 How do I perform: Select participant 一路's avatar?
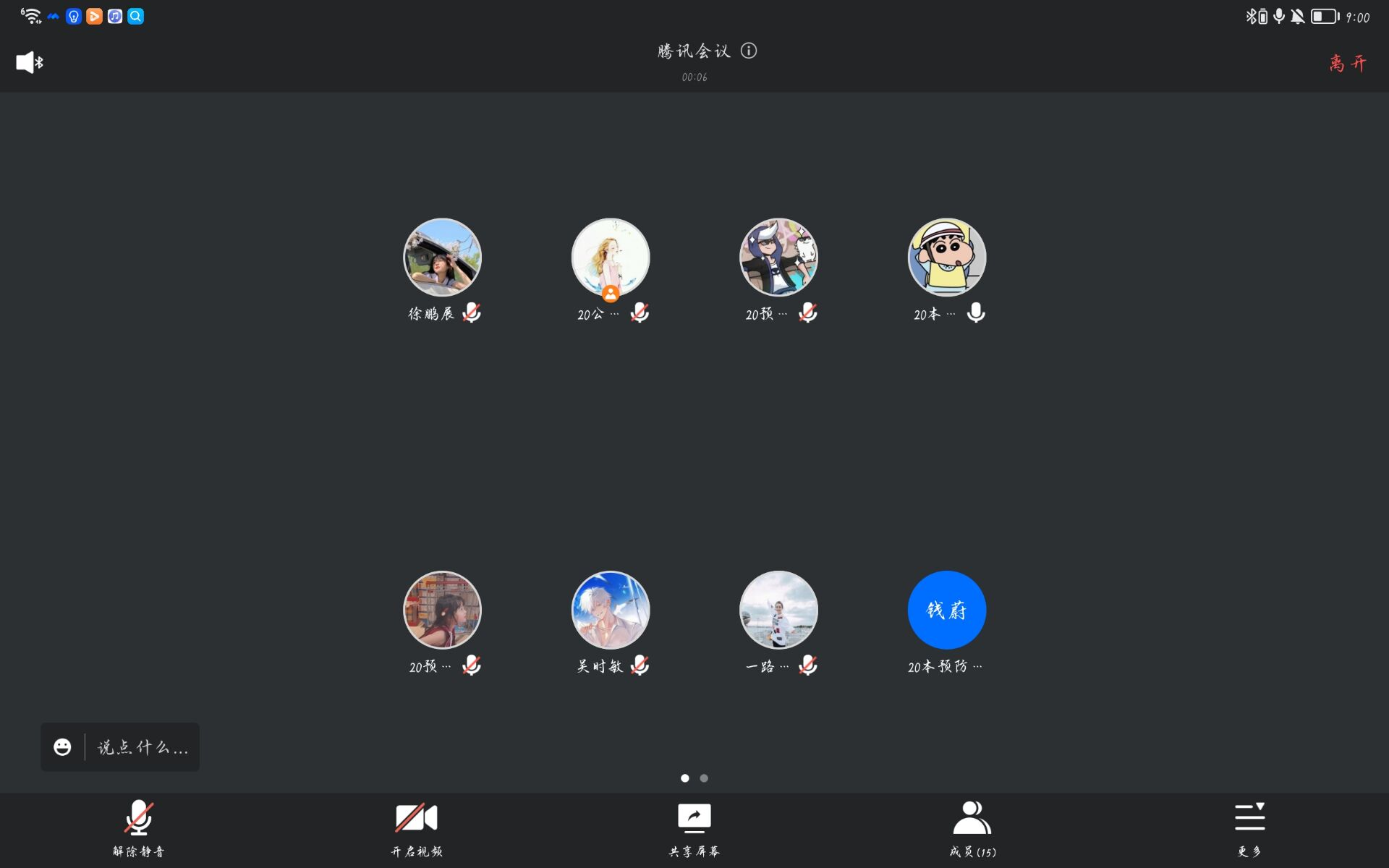tap(778, 610)
